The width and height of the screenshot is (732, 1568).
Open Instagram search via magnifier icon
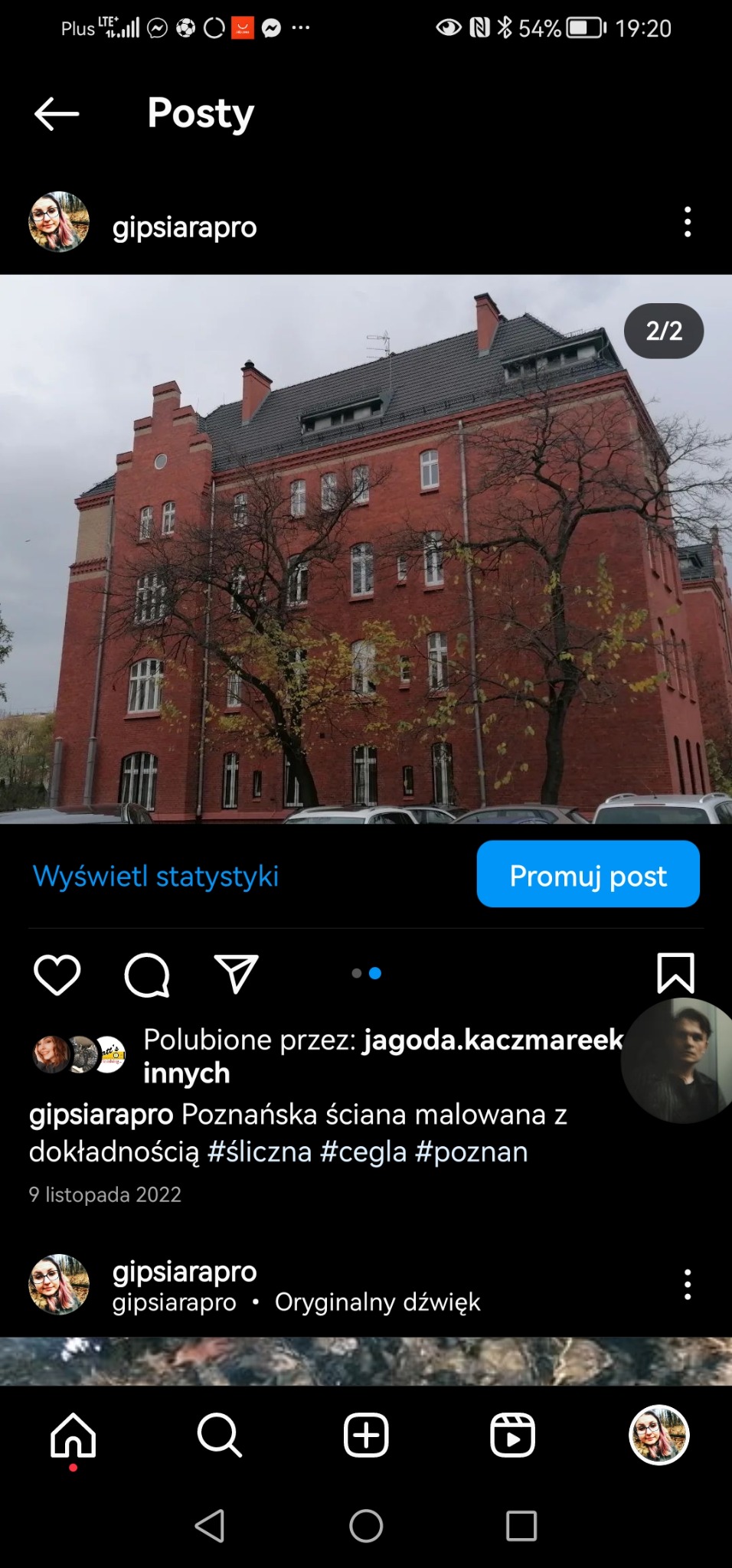tap(219, 1436)
